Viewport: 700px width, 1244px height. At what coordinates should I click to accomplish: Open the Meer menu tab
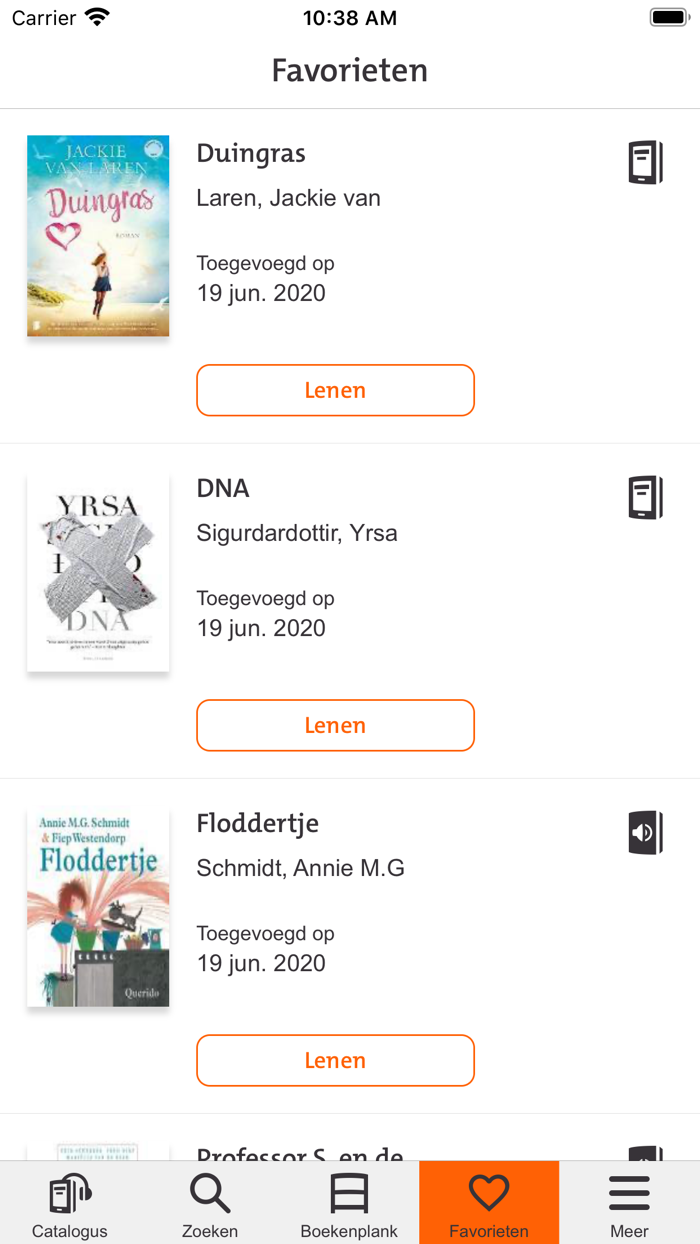coord(629,1203)
